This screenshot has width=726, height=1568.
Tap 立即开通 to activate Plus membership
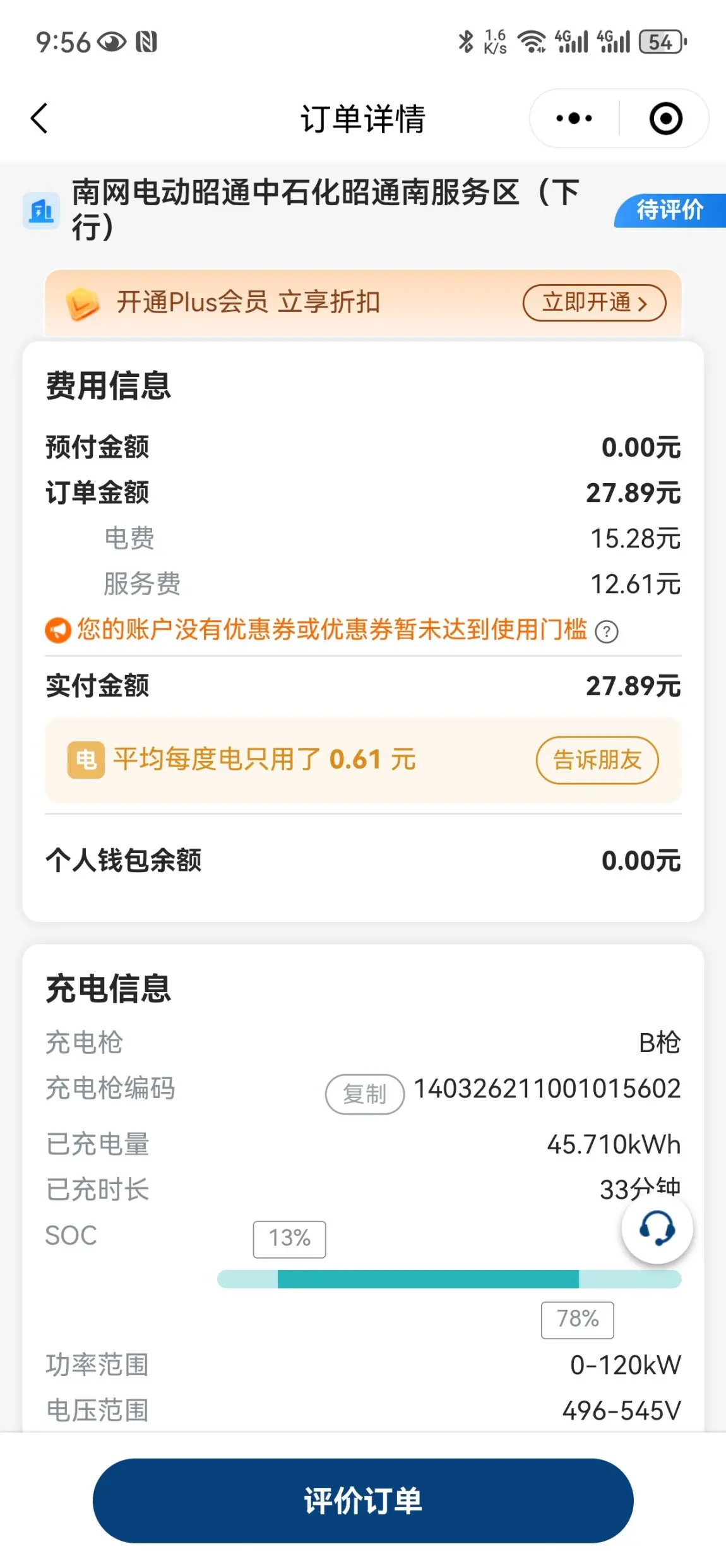(594, 302)
